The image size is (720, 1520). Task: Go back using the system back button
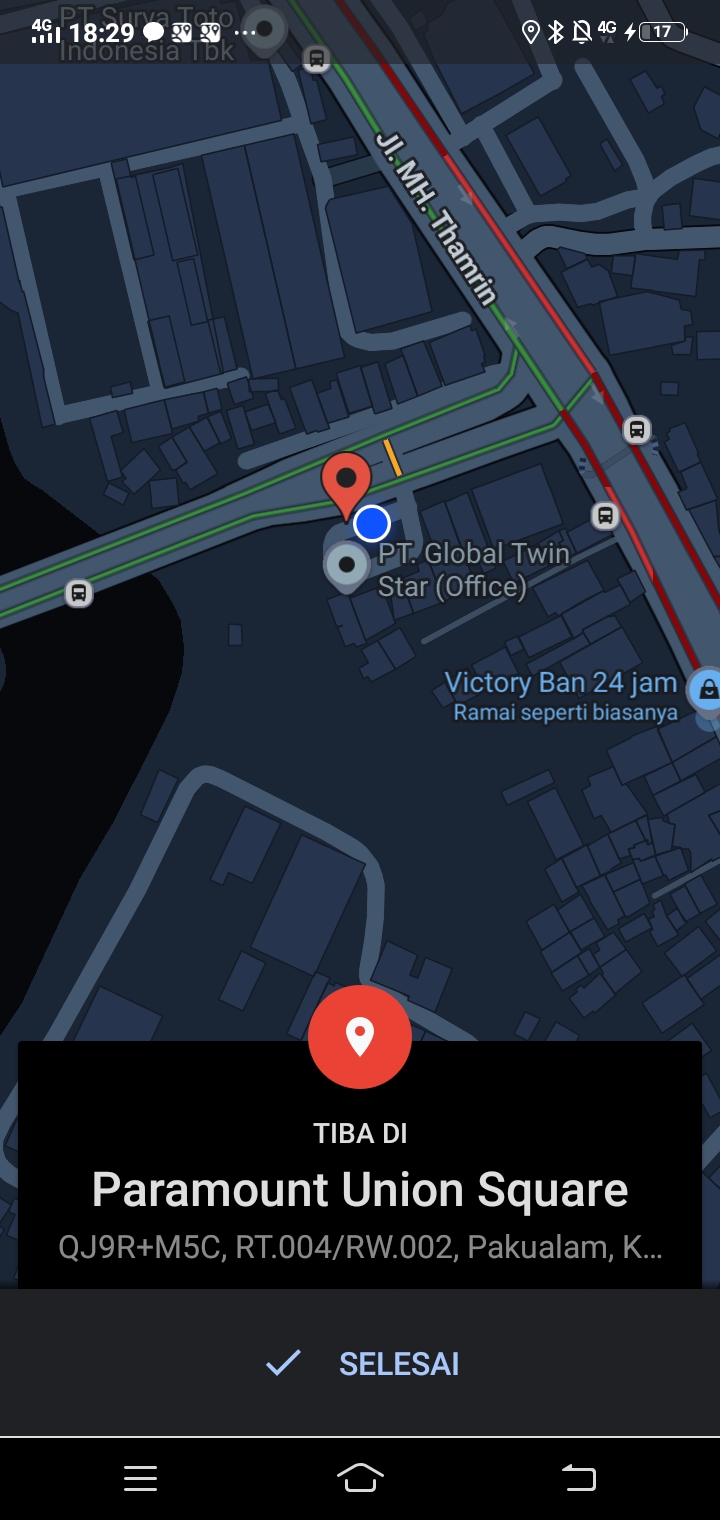click(x=578, y=1477)
